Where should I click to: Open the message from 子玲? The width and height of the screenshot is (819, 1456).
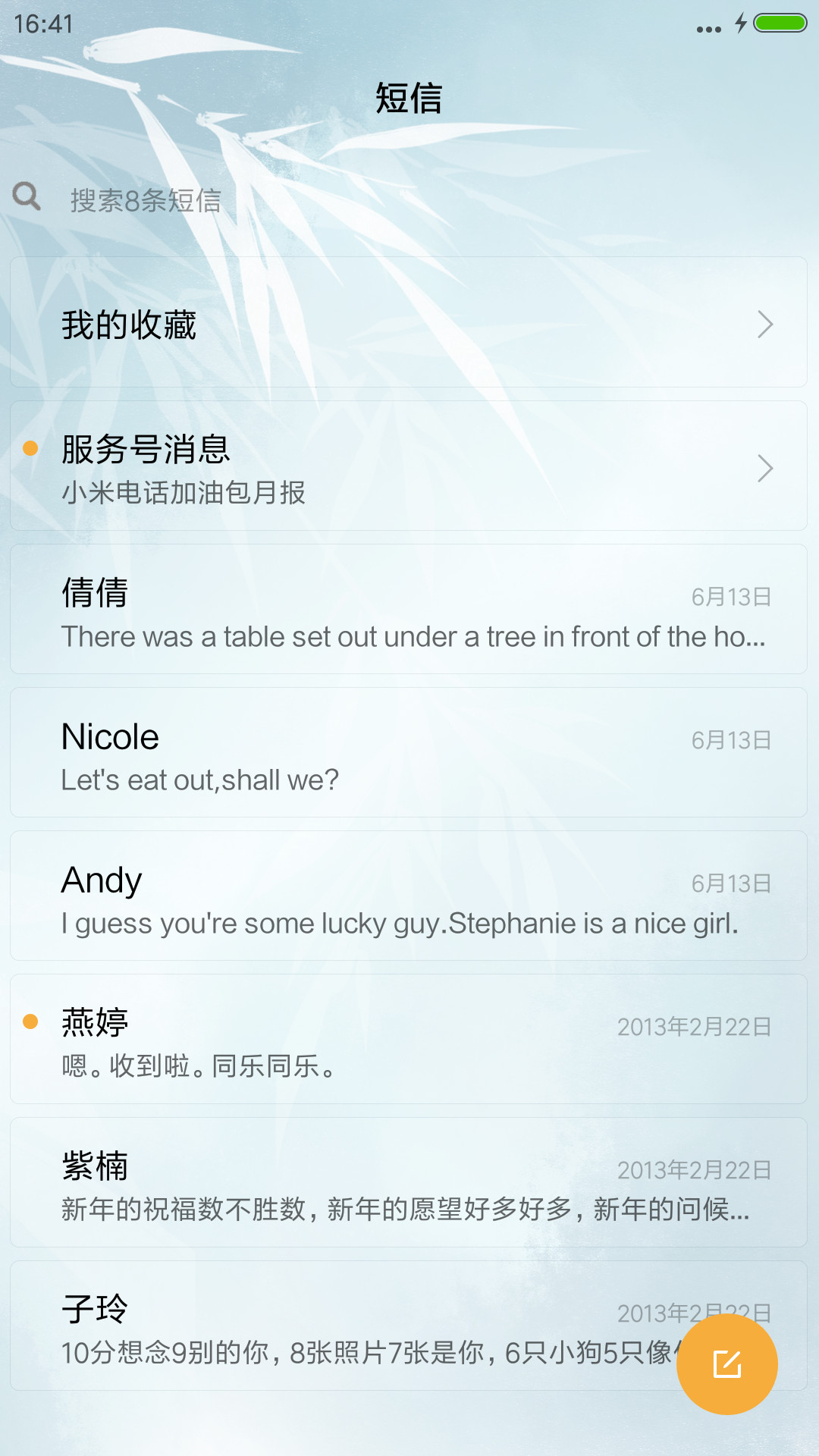click(341, 1326)
